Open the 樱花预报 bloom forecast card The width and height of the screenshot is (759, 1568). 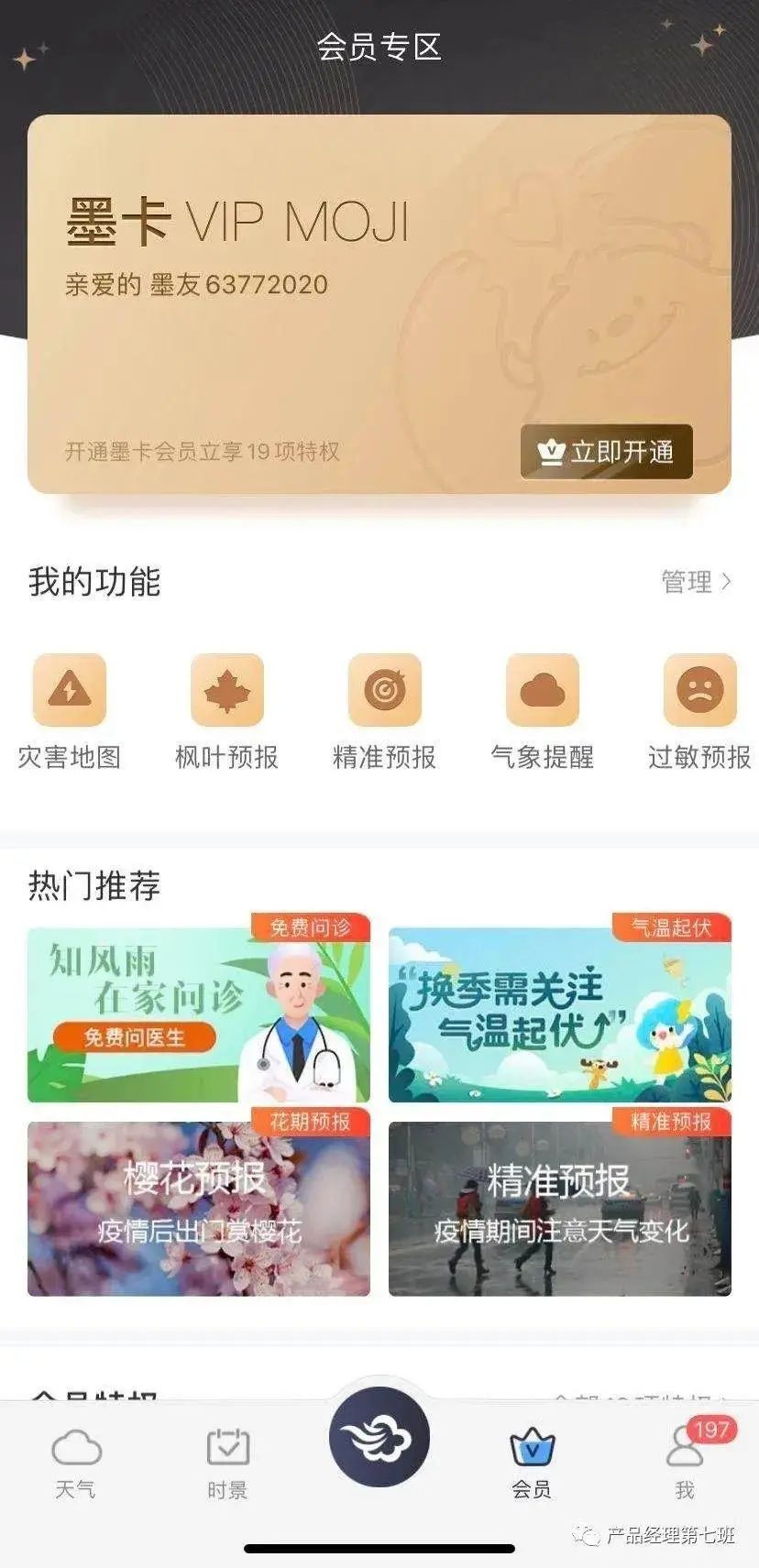pos(198,1208)
